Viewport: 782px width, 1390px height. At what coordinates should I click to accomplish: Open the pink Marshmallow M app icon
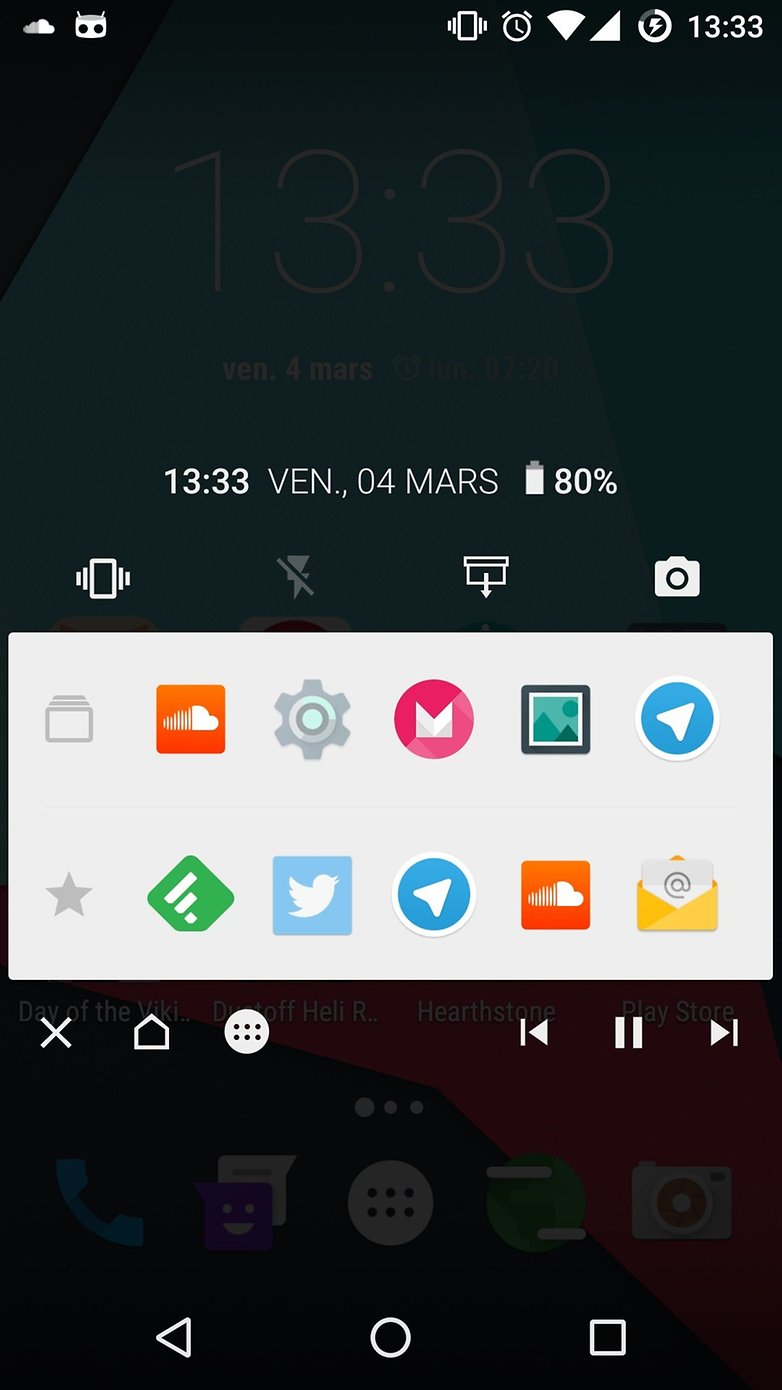pos(434,719)
